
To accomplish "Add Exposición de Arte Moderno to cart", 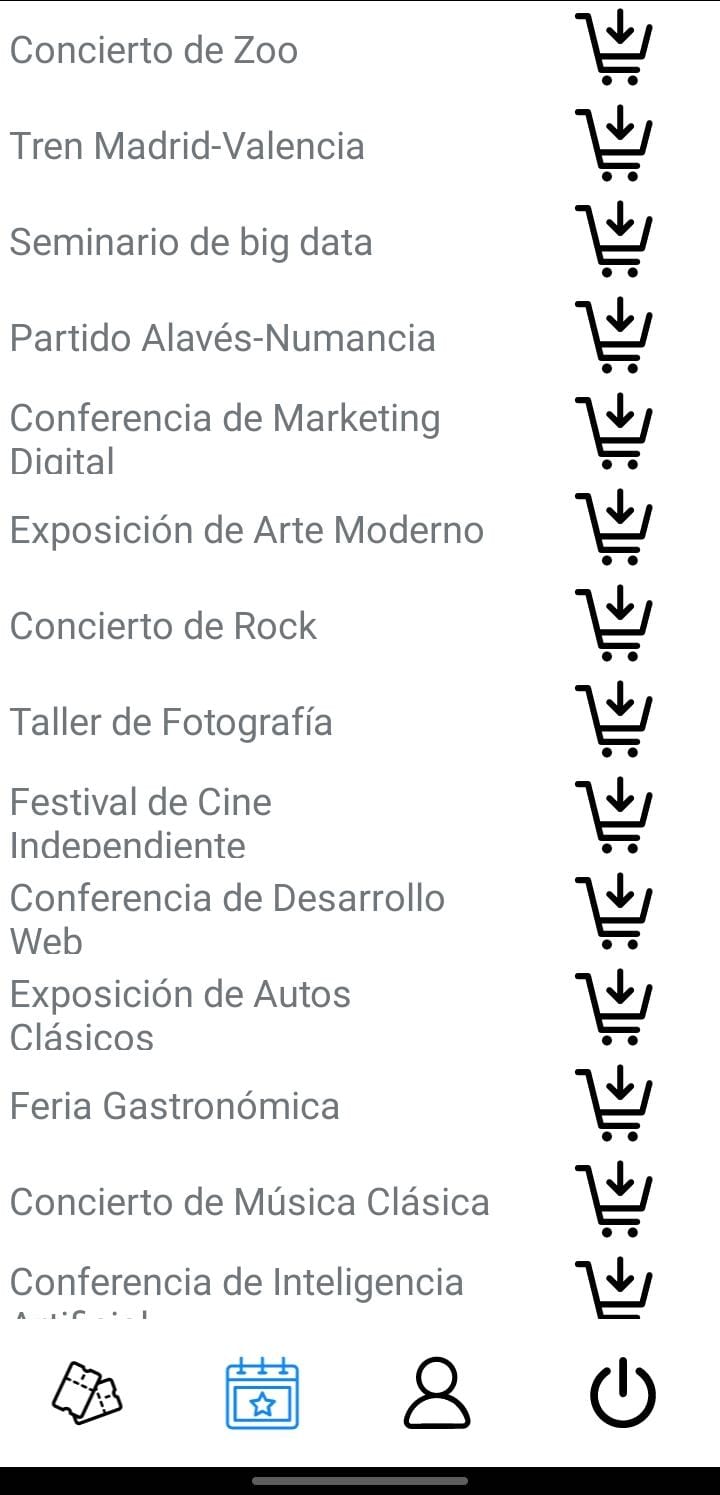I will (x=614, y=527).
